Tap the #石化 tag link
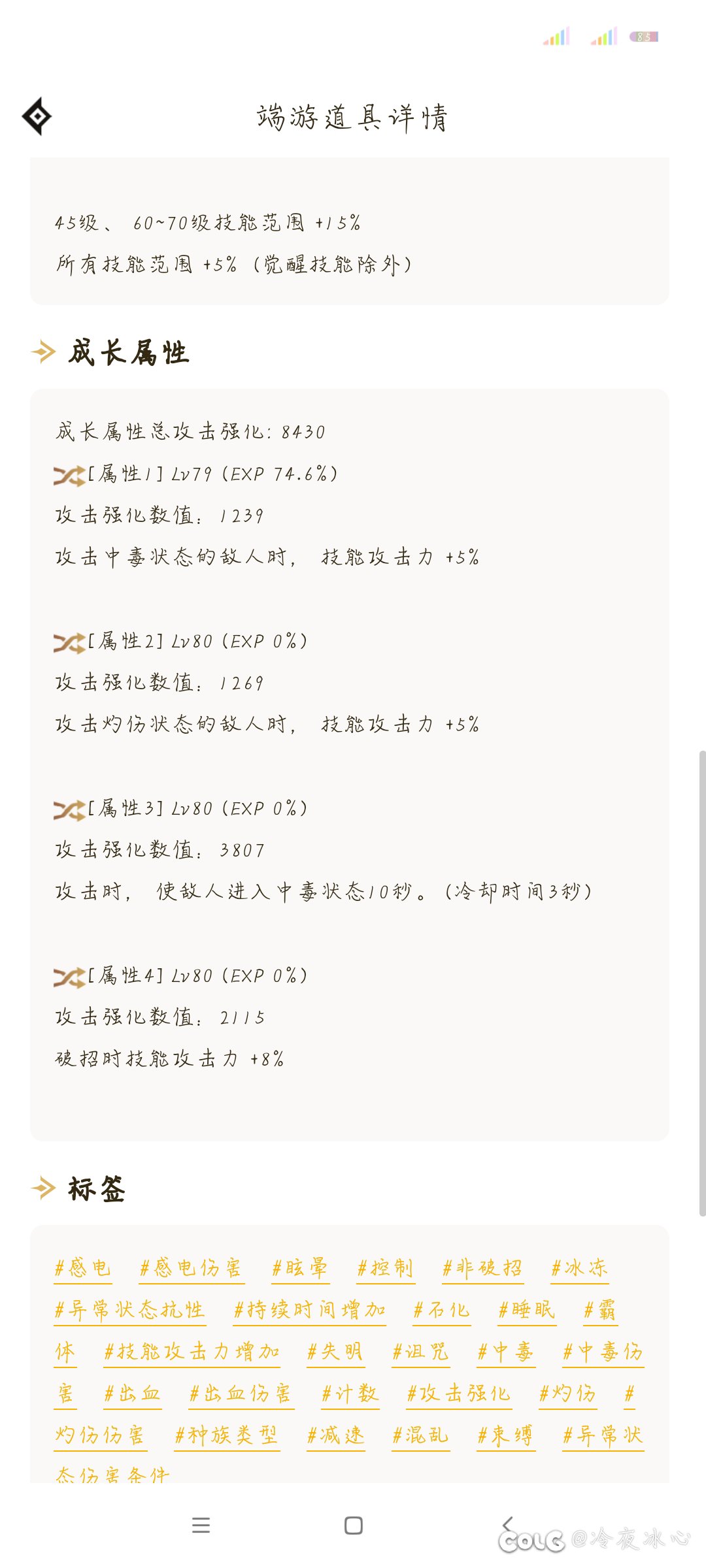Image resolution: width=706 pixels, height=1568 pixels. 442,1310
